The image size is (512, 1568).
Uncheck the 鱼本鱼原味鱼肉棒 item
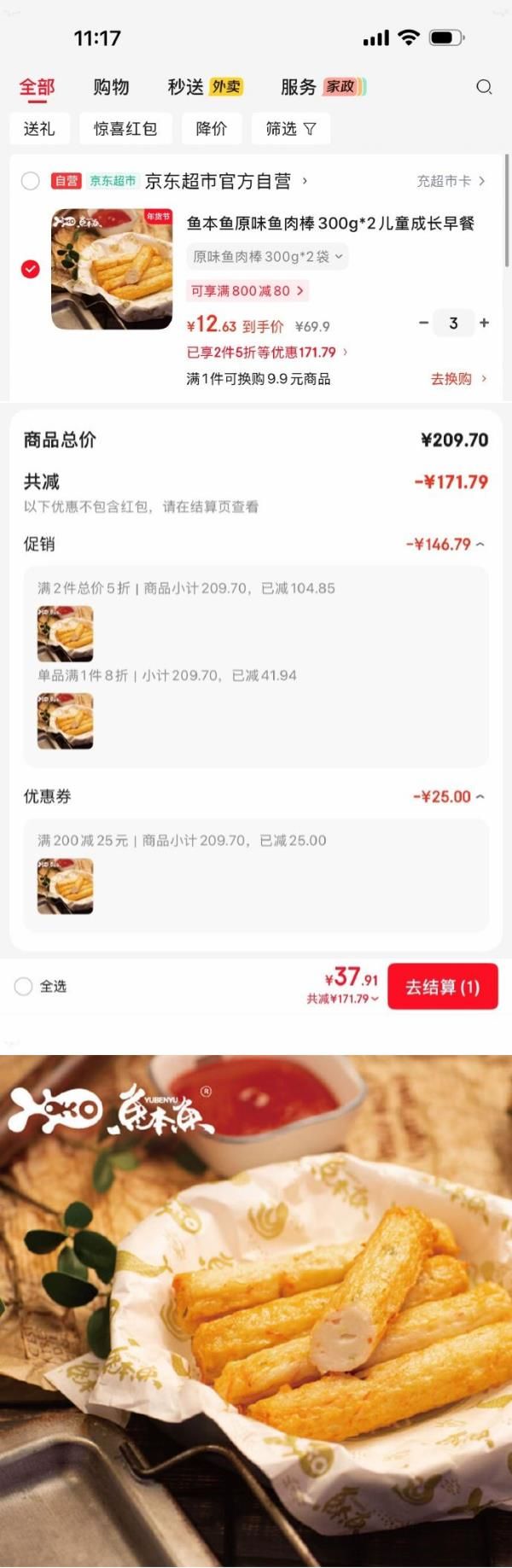tap(30, 270)
